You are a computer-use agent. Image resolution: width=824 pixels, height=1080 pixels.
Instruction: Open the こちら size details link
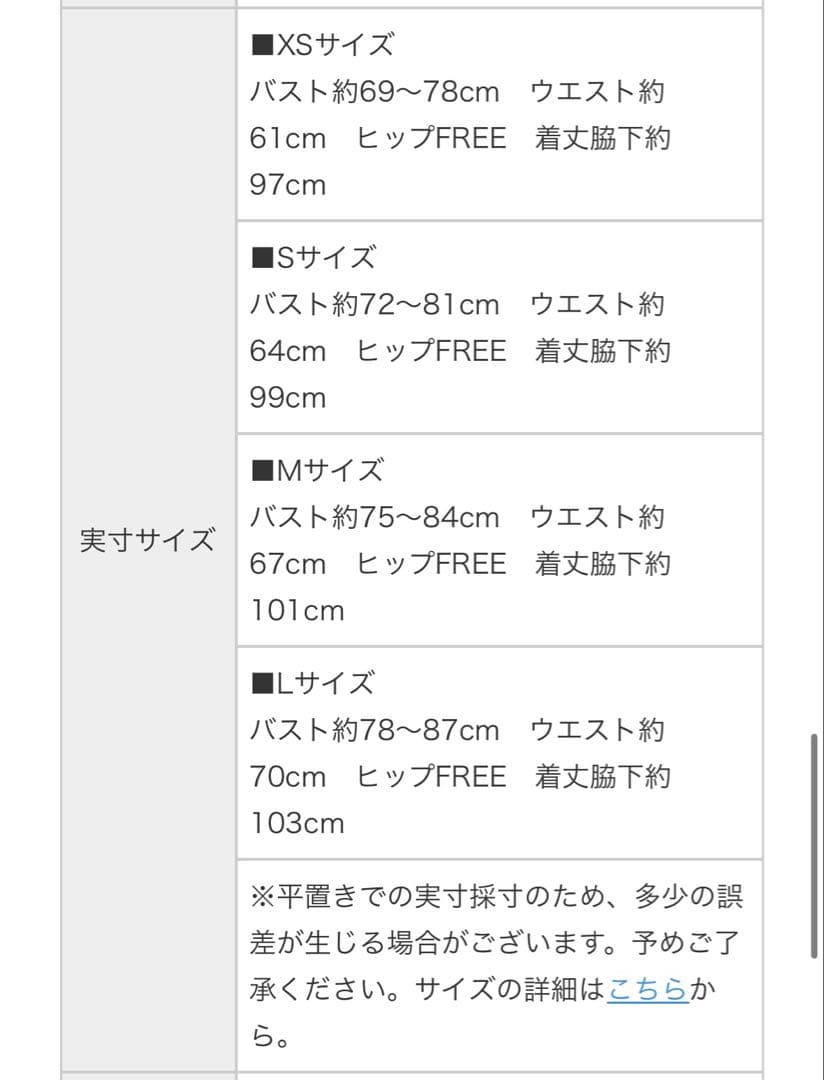(x=647, y=990)
